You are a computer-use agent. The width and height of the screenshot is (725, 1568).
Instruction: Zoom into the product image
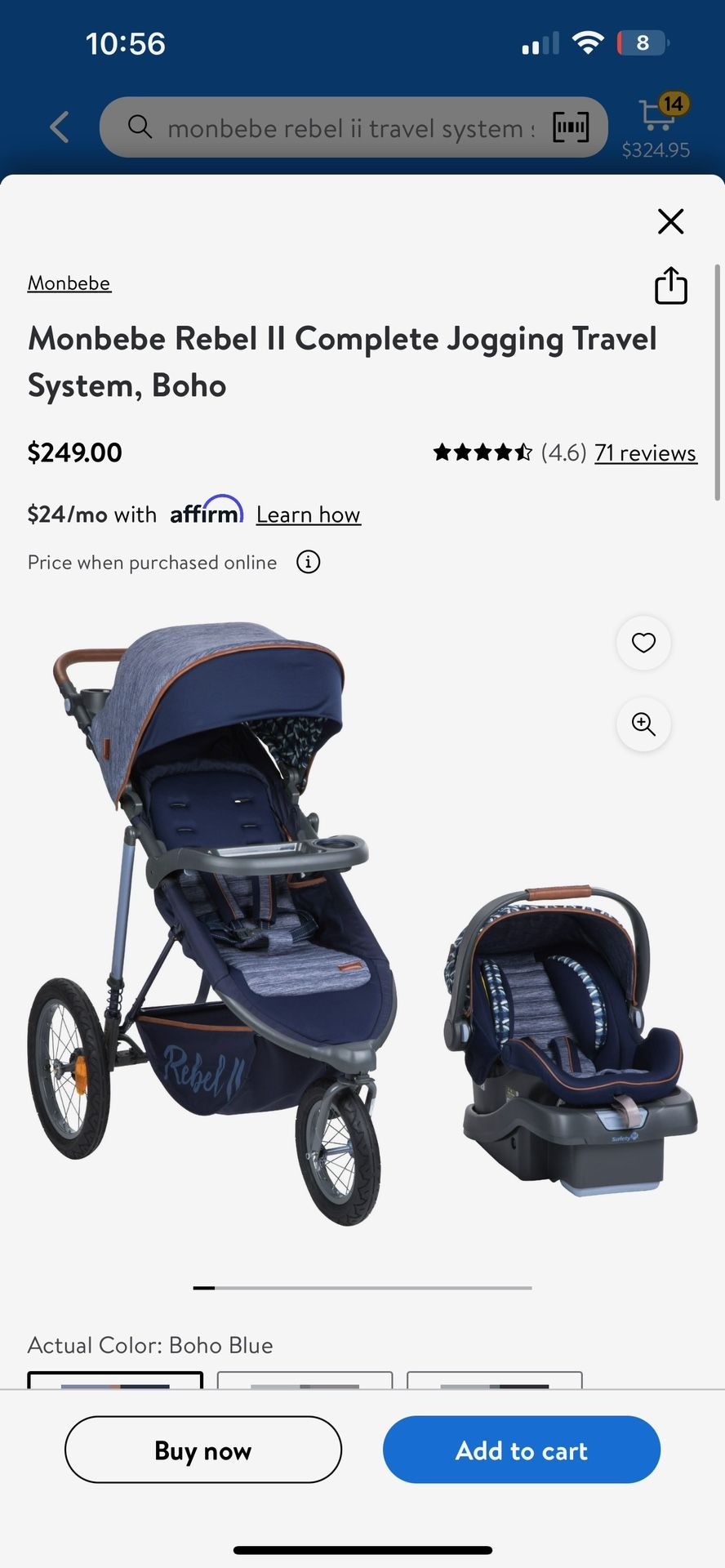(x=643, y=724)
